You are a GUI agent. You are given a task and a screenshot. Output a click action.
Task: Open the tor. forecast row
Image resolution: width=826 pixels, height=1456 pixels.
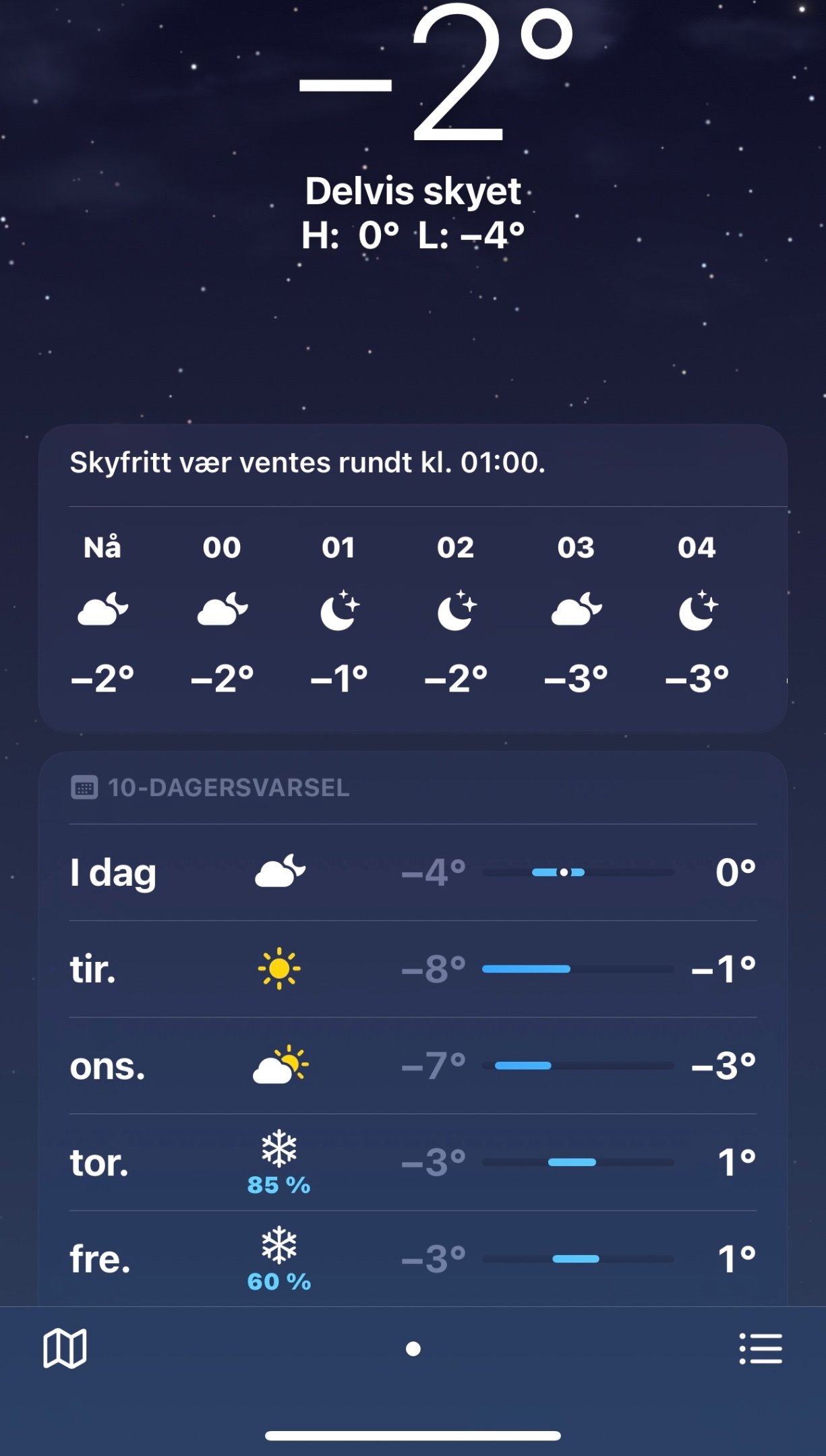[x=413, y=1163]
